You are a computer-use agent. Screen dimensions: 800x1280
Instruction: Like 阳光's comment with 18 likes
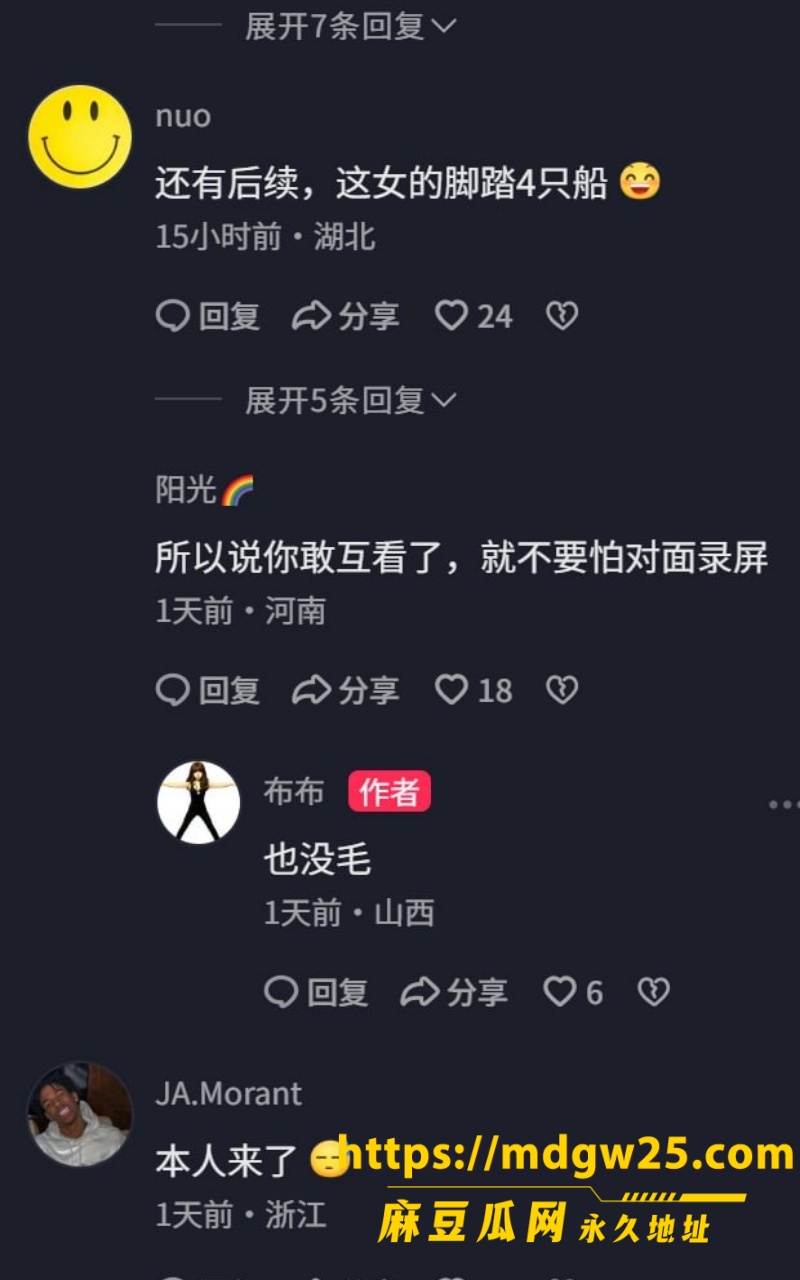474,690
